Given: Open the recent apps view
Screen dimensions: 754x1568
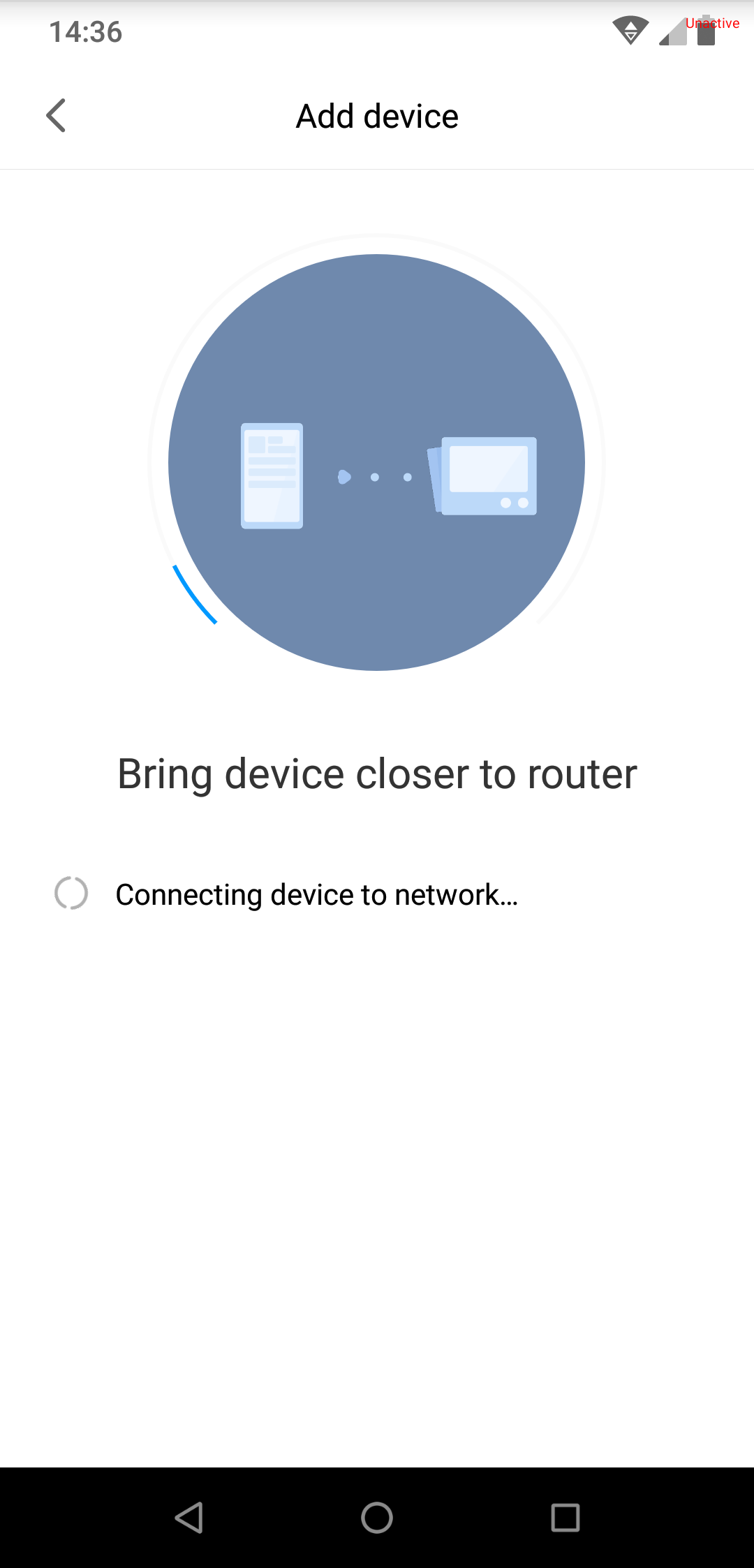Looking at the screenshot, I should coord(565,1517).
